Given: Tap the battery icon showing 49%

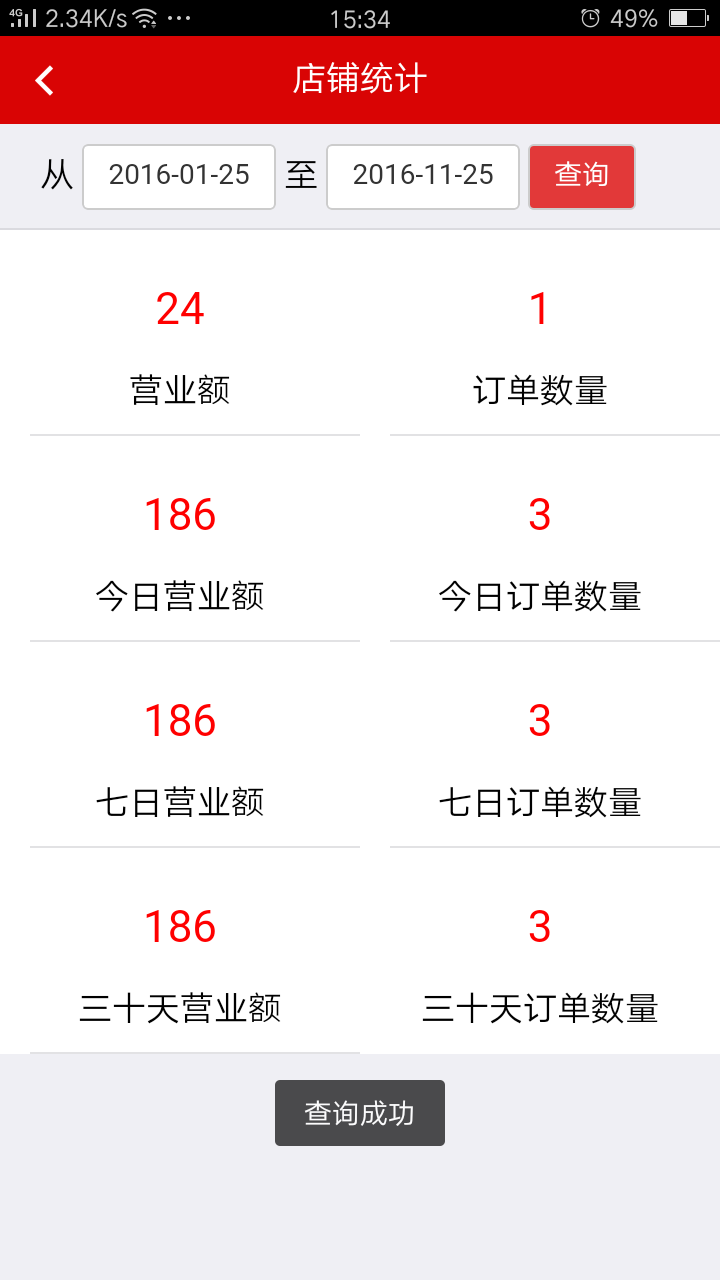Looking at the screenshot, I should (690, 17).
